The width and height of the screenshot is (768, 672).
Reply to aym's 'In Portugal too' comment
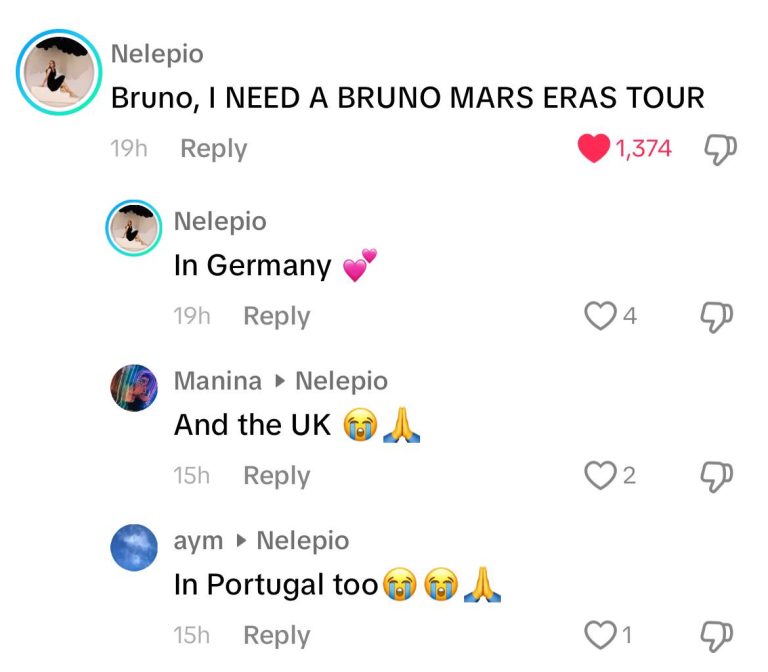(276, 635)
